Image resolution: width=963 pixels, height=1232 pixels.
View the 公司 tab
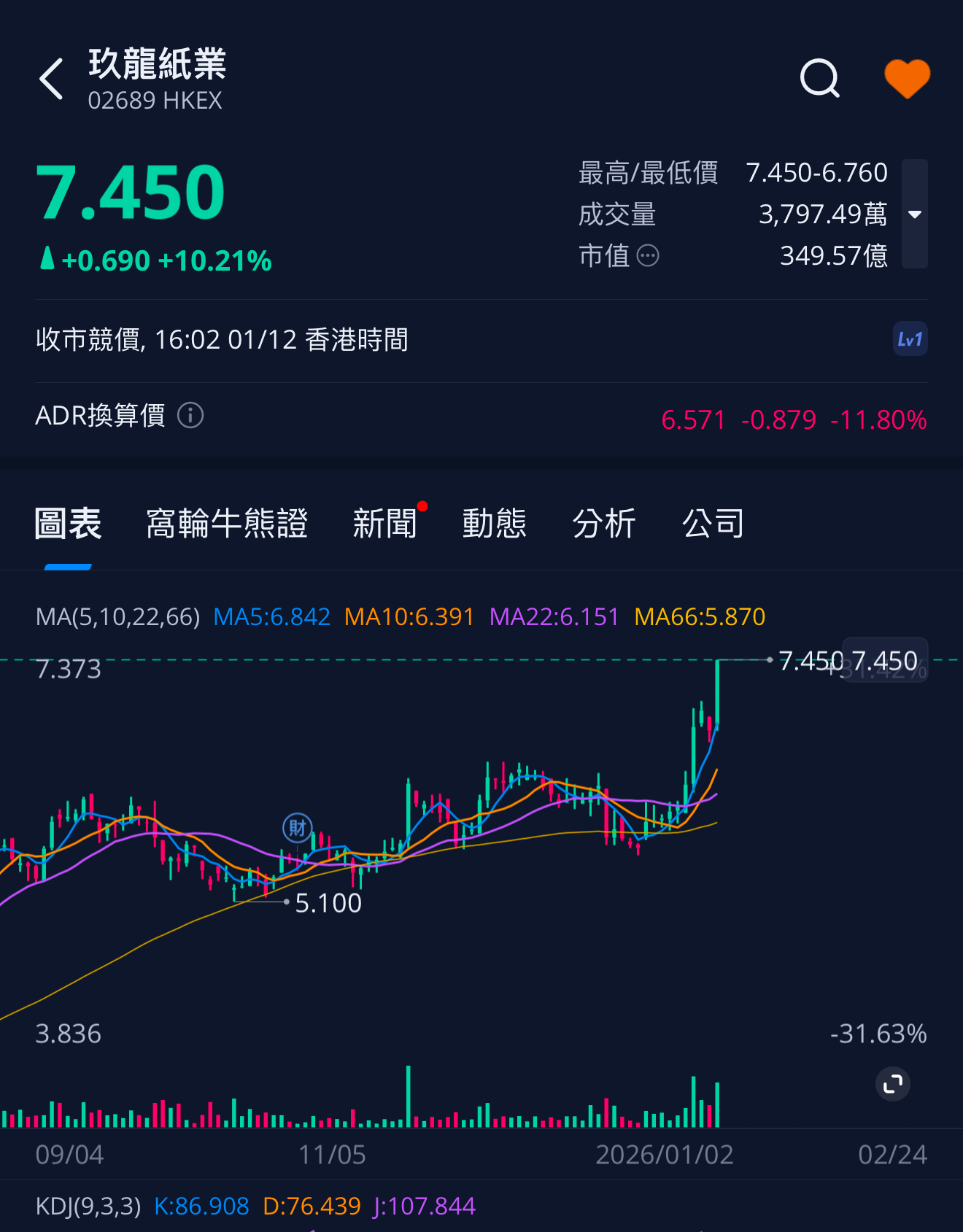pyautogui.click(x=713, y=524)
